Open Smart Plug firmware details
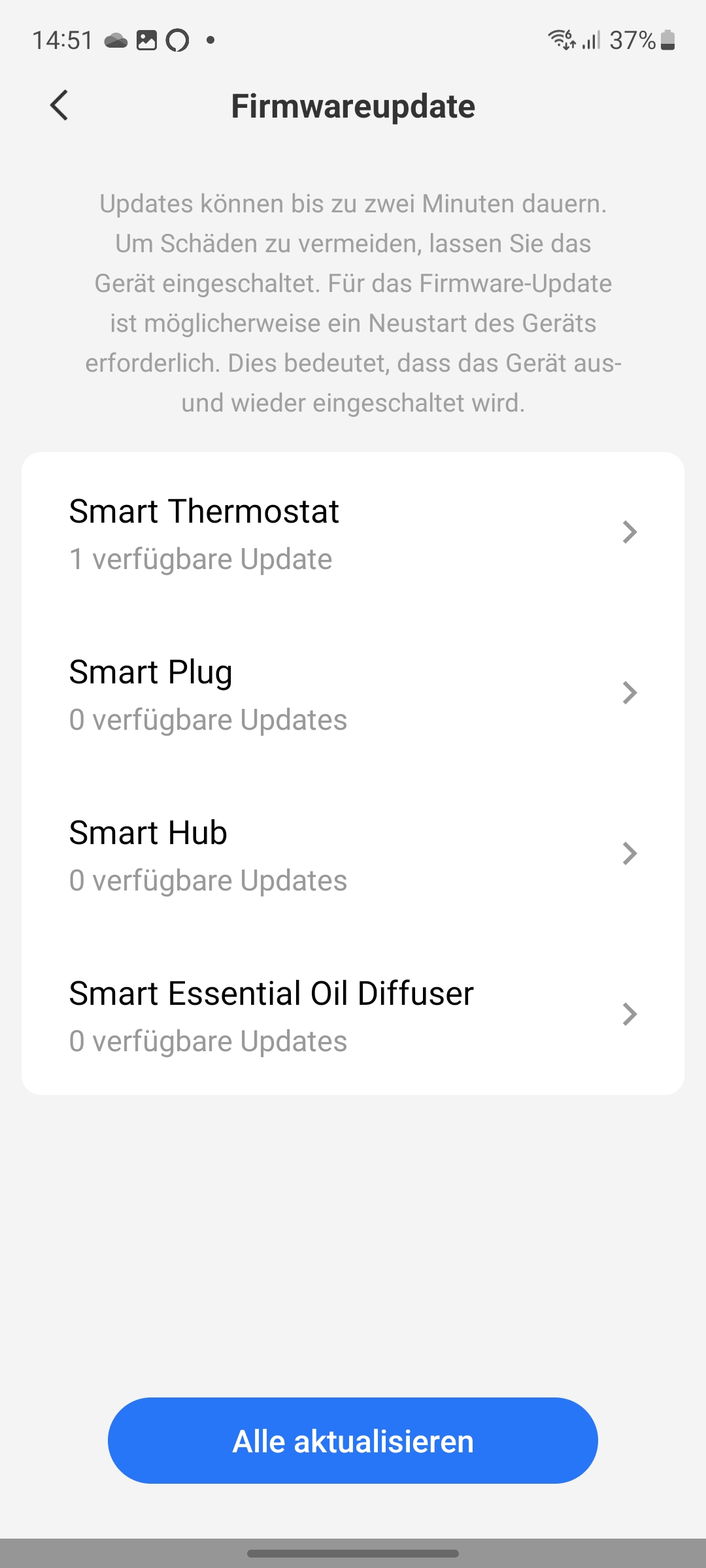The width and height of the screenshot is (706, 1568). click(353, 694)
